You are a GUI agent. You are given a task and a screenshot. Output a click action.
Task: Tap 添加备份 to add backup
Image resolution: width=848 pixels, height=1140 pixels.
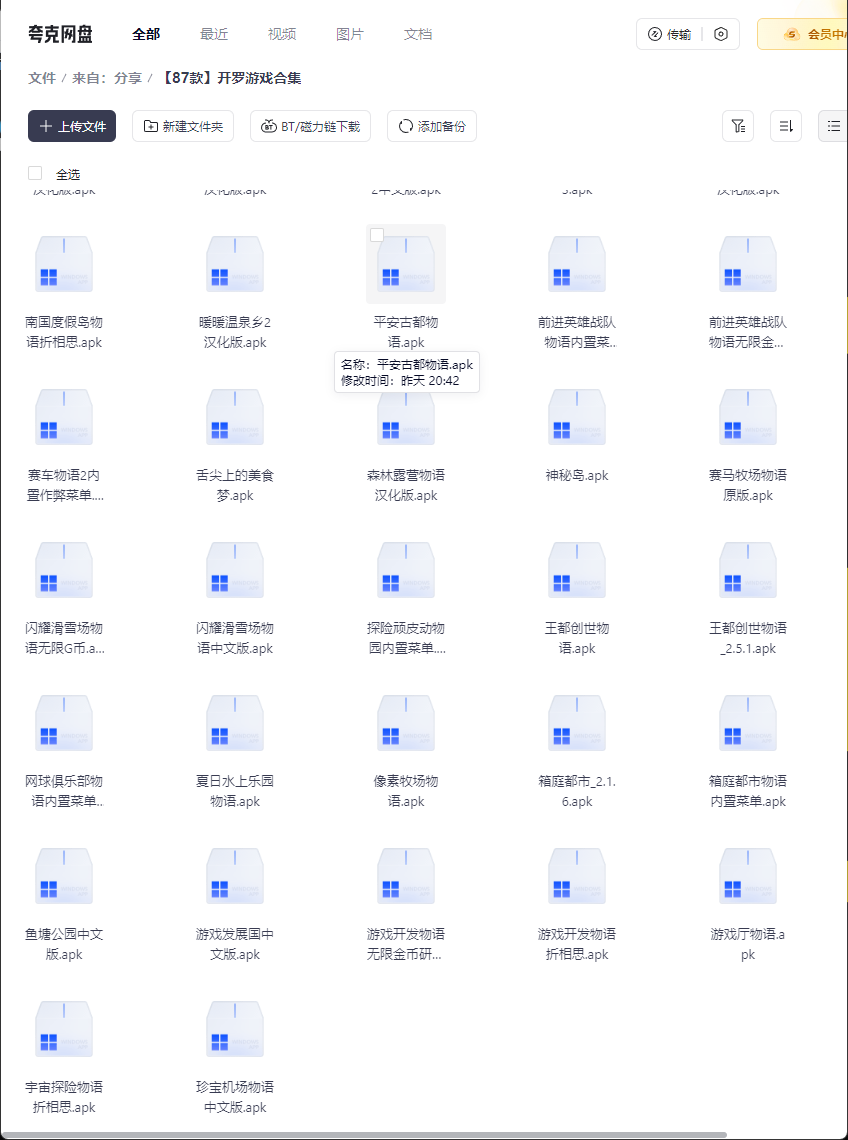pos(432,126)
